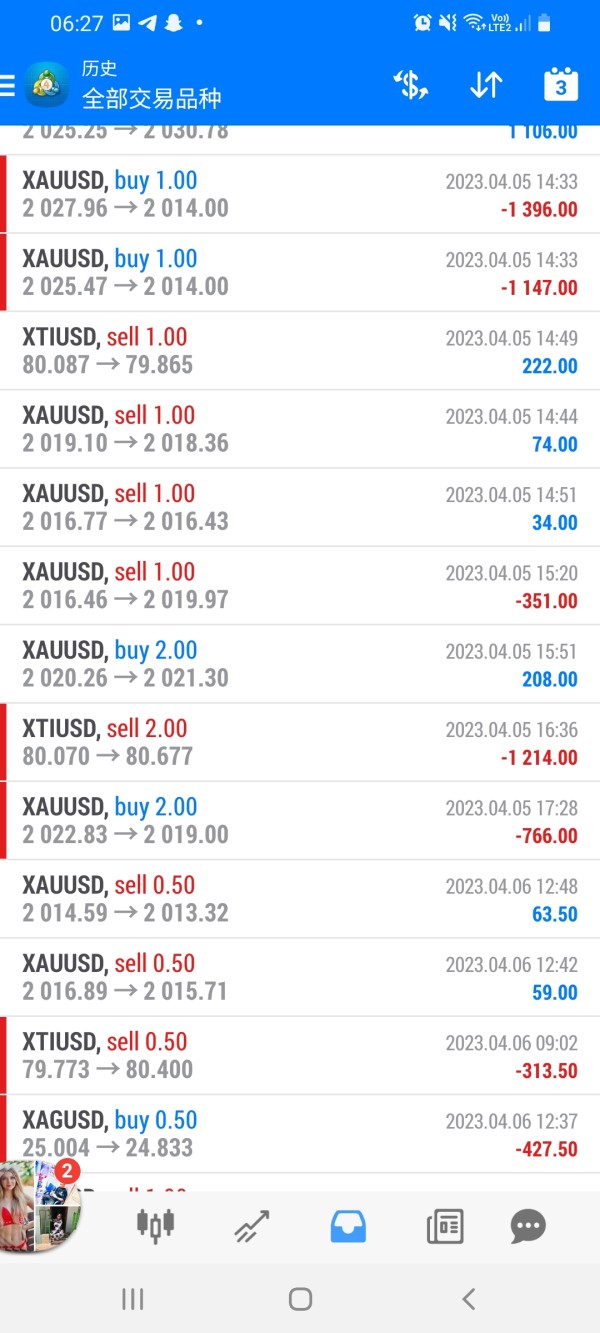Expand the XTIUSD sell 1.00 deal at 14:49
Image resolution: width=600 pixels, height=1333 pixels.
pos(300,351)
